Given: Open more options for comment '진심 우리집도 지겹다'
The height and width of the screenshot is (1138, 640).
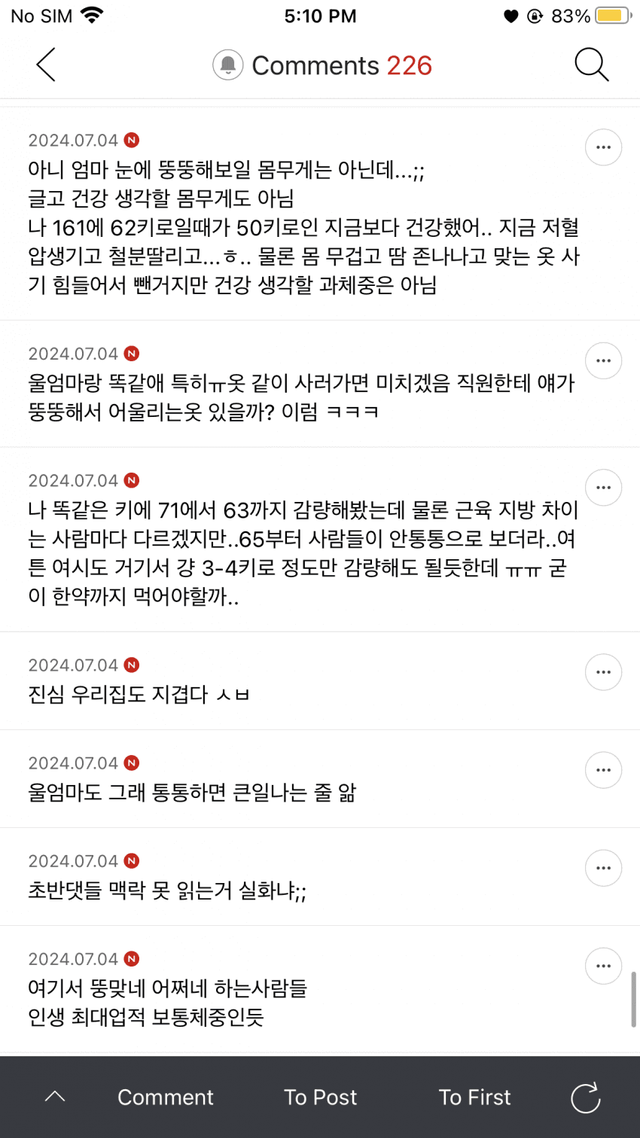Looking at the screenshot, I should click(x=603, y=671).
